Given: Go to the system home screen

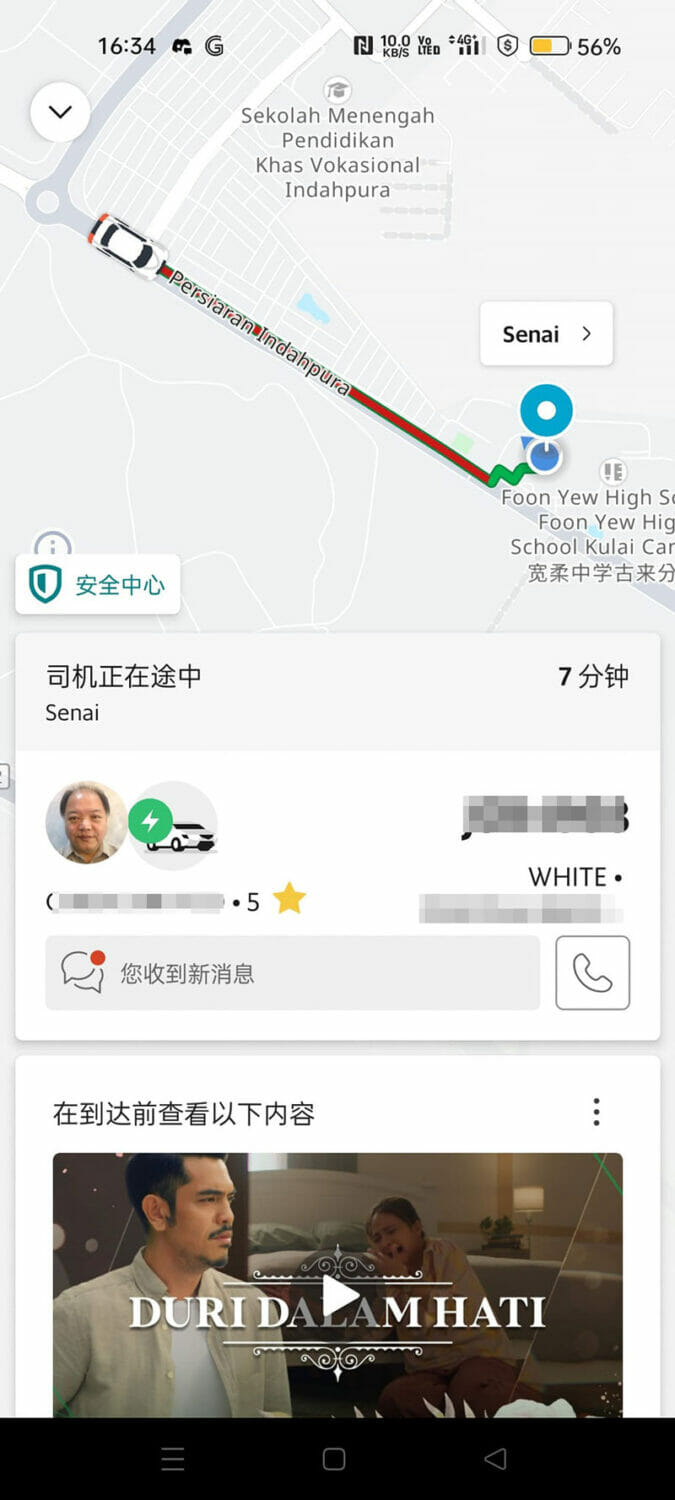Looking at the screenshot, I should tap(335, 1459).
